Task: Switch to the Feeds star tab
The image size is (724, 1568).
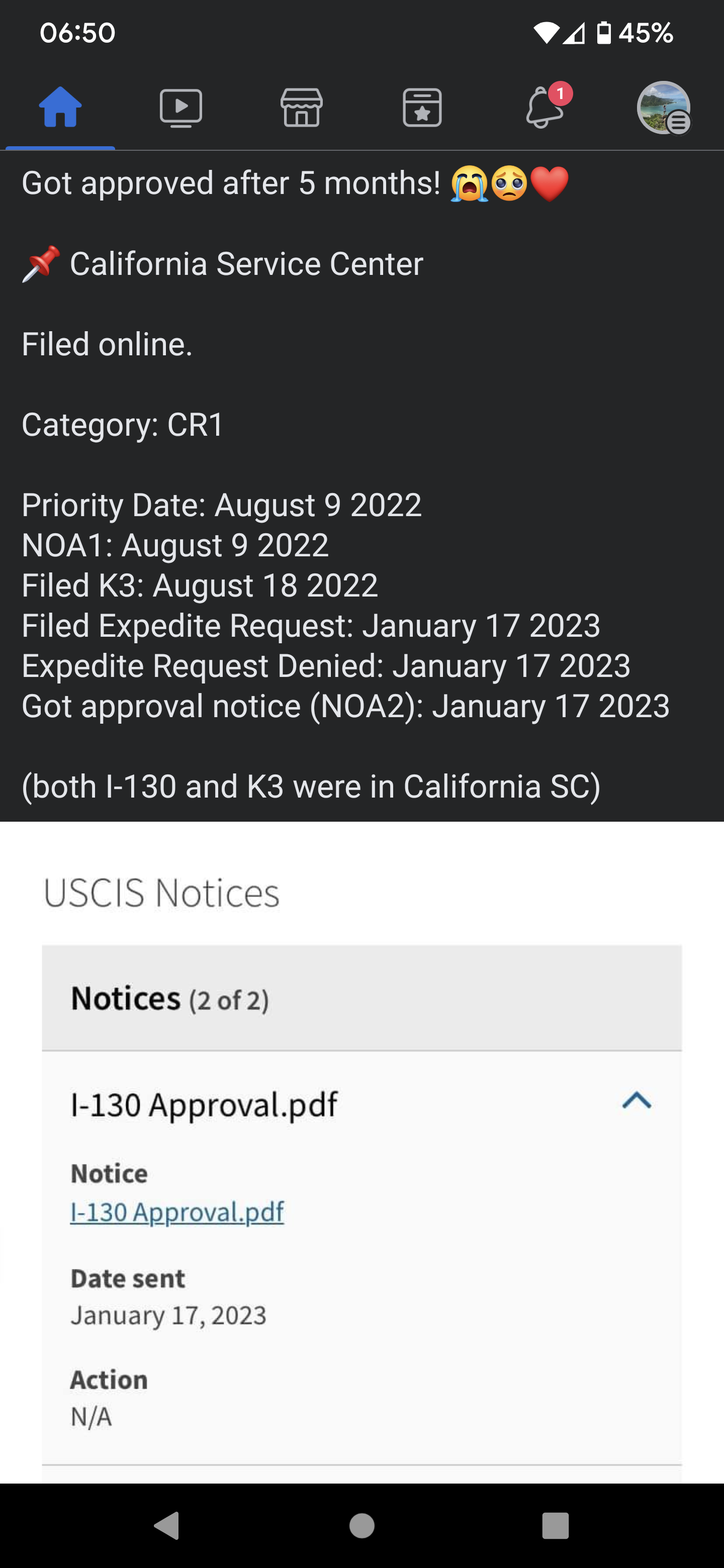Action: coord(422,108)
